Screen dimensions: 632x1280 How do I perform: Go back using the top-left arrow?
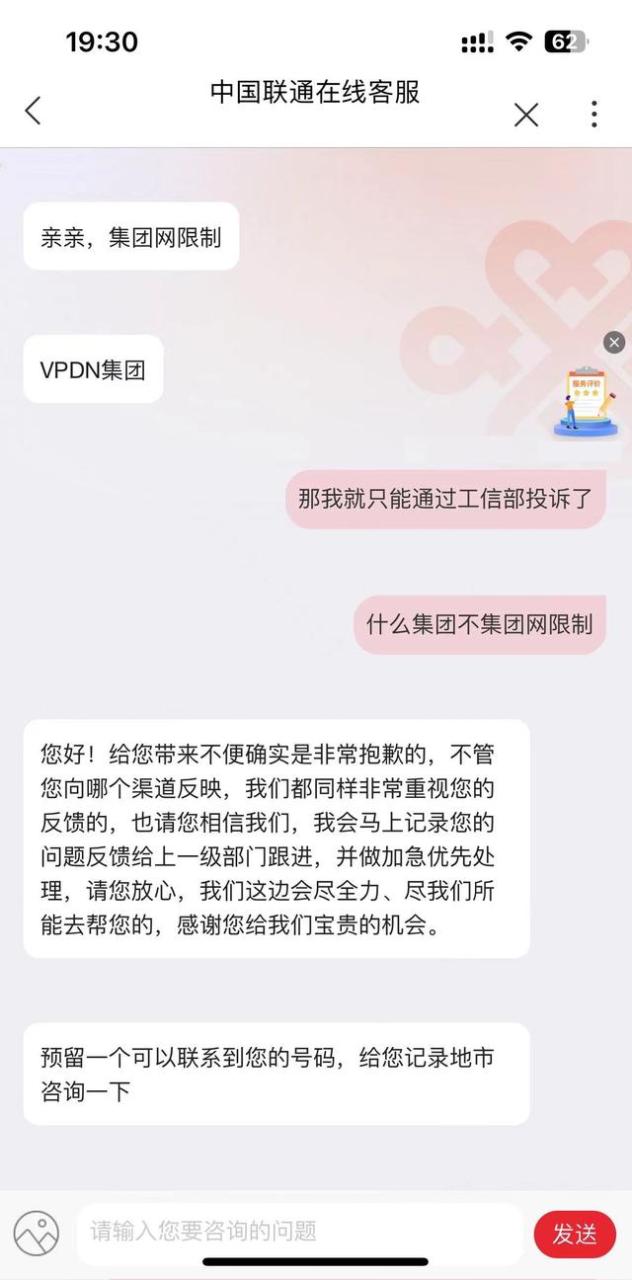click(33, 110)
